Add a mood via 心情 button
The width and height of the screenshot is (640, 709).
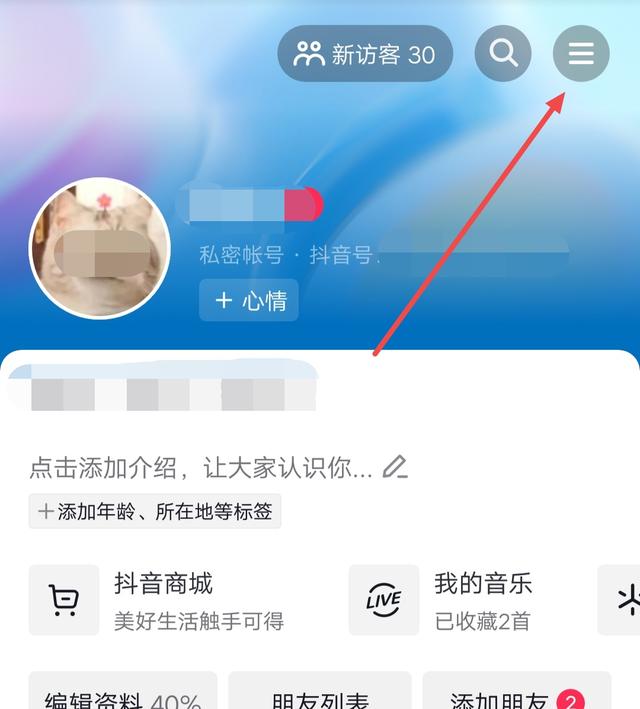pyautogui.click(x=249, y=300)
